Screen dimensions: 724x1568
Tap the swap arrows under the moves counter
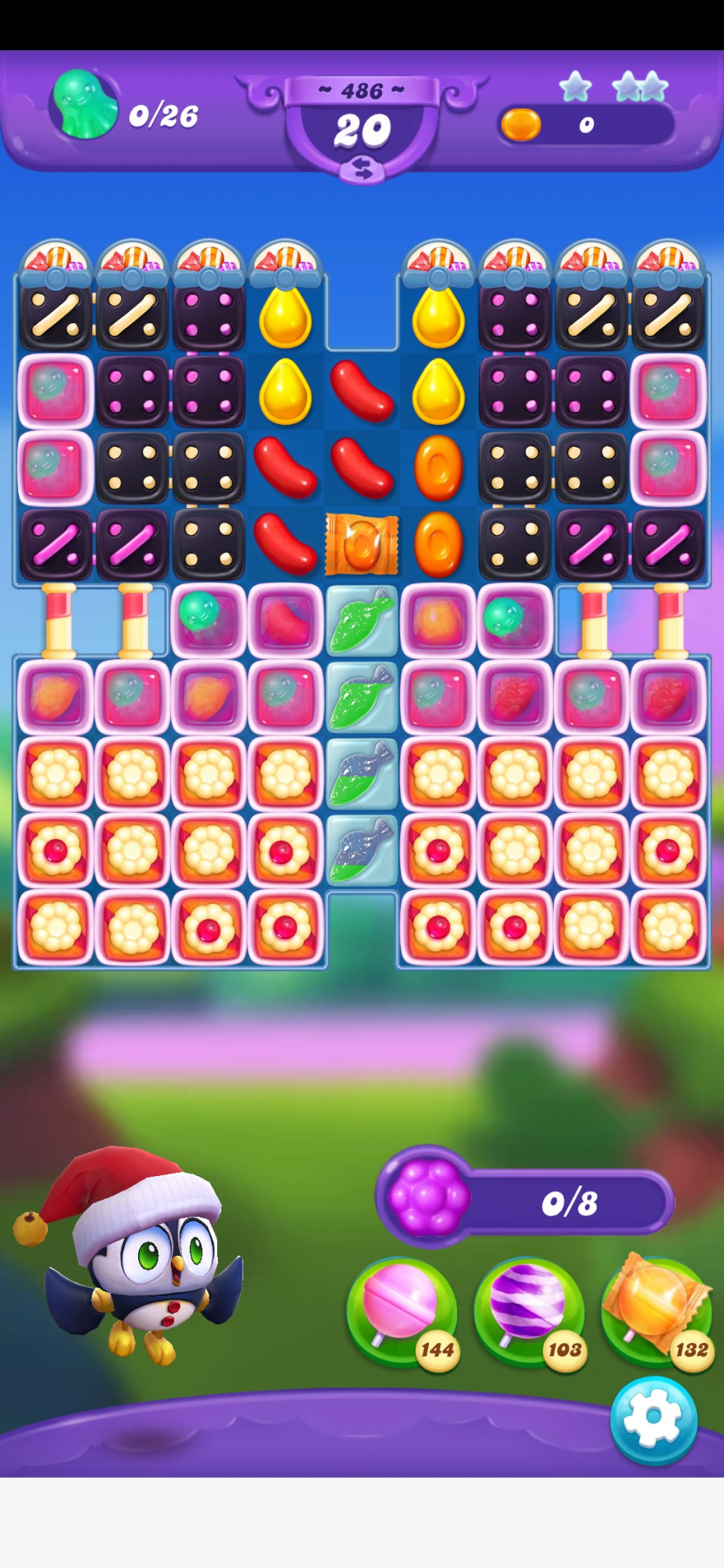[x=362, y=168]
